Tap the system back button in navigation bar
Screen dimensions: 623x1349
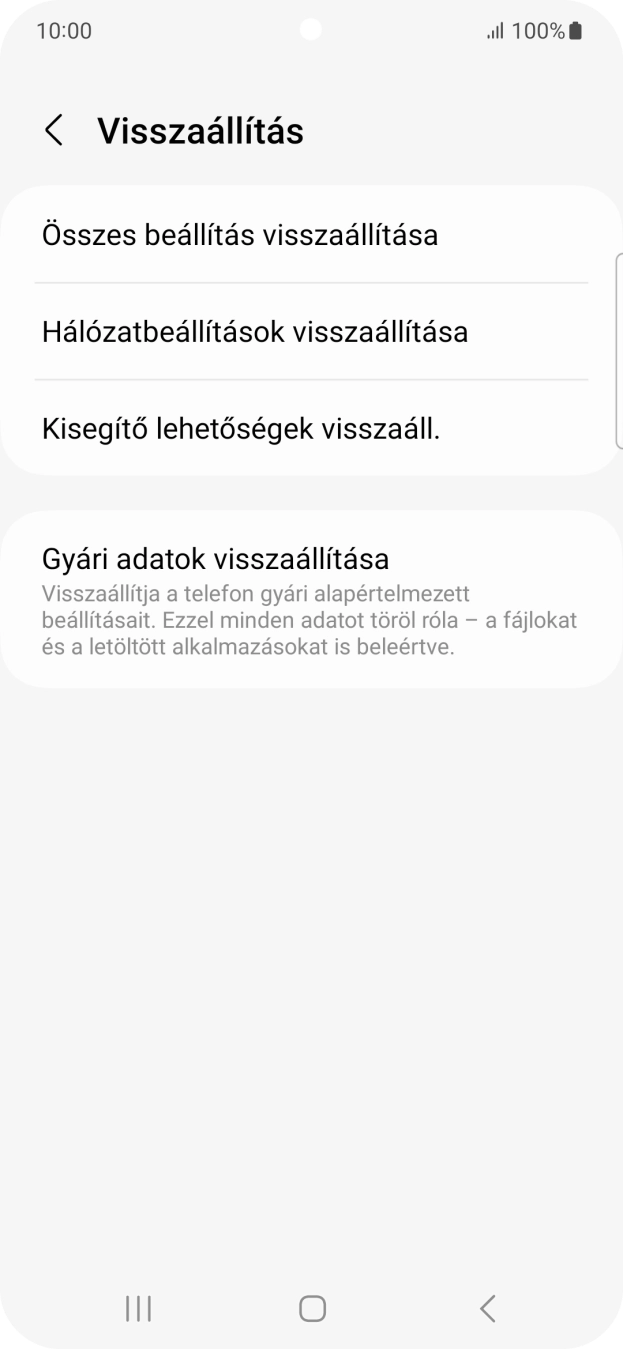[x=487, y=1308]
